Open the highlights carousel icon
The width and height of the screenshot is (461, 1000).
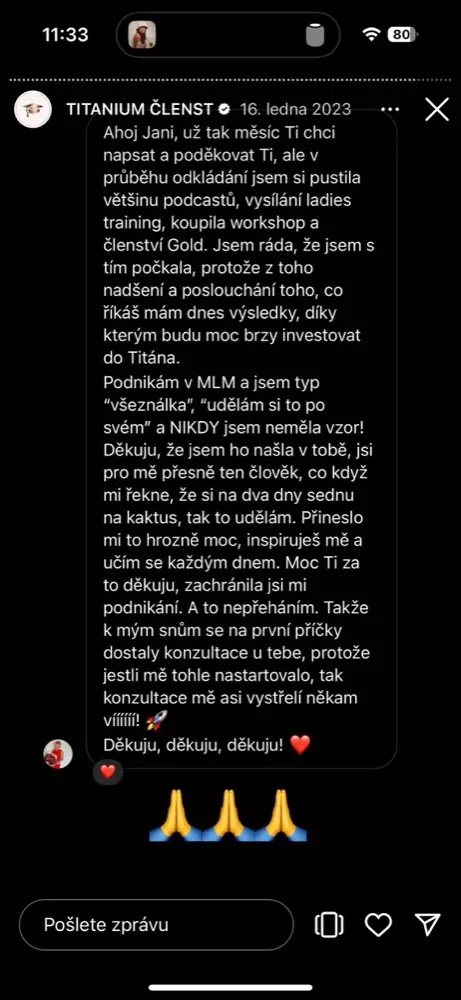(x=329, y=925)
